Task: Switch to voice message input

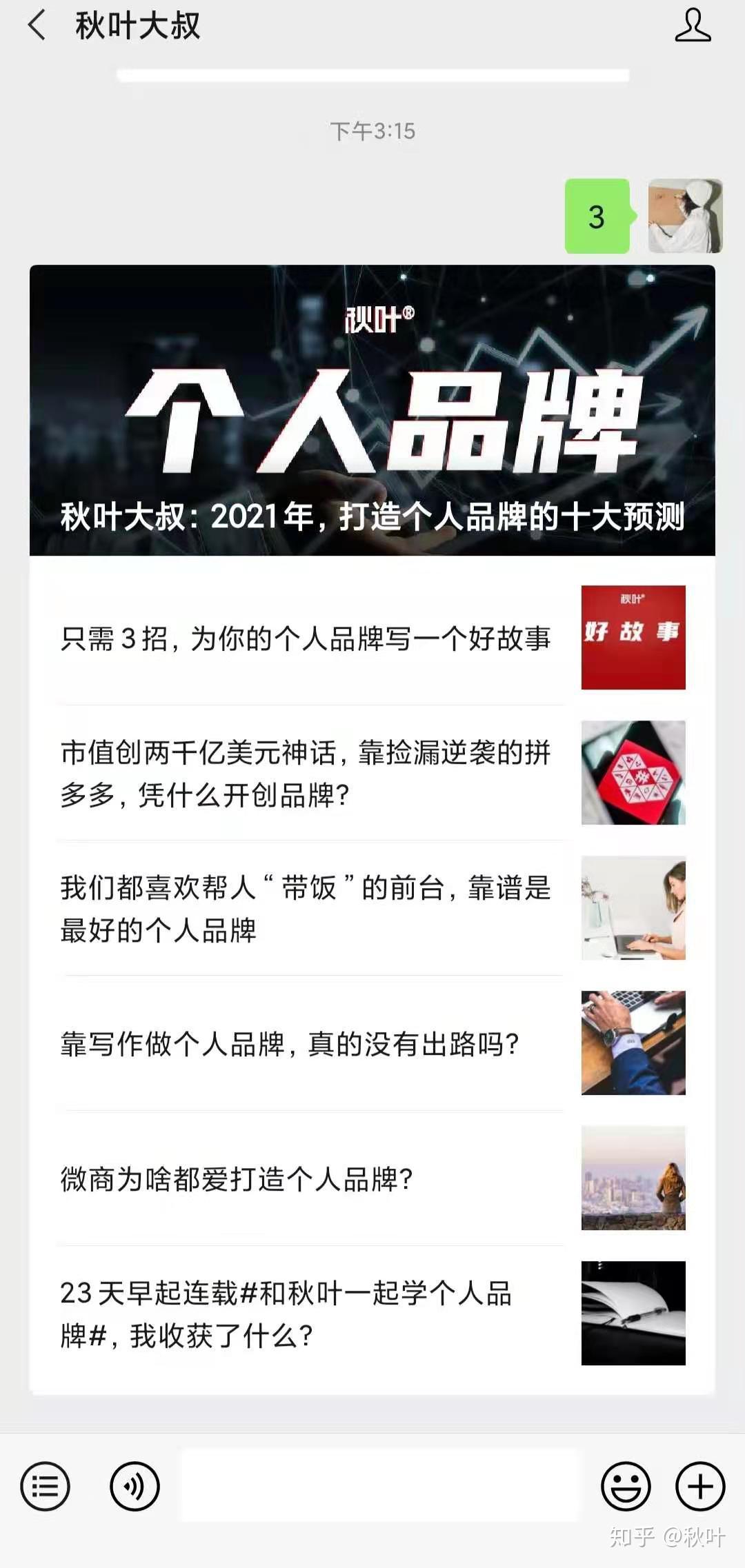Action: 135,1486
